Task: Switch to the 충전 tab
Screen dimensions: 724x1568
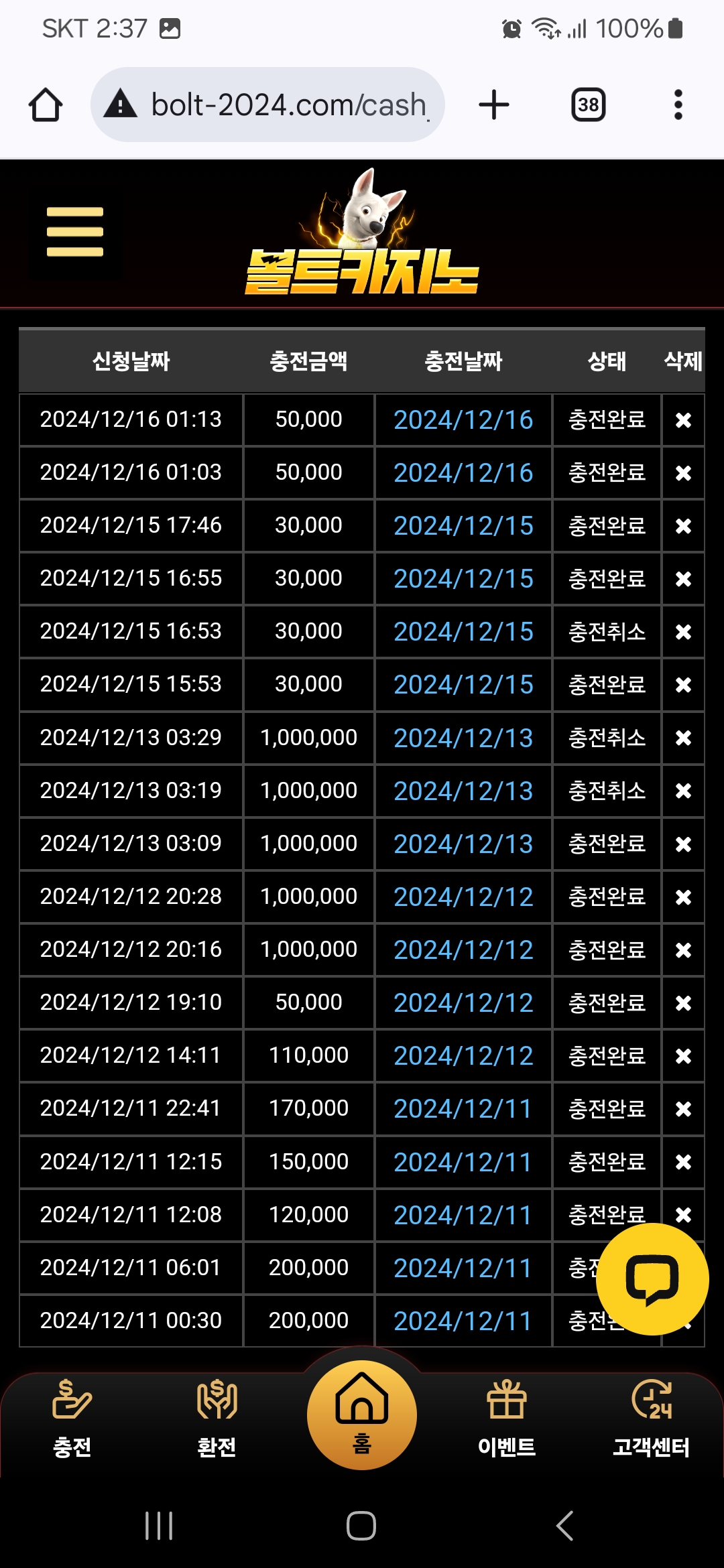Action: point(72,1418)
